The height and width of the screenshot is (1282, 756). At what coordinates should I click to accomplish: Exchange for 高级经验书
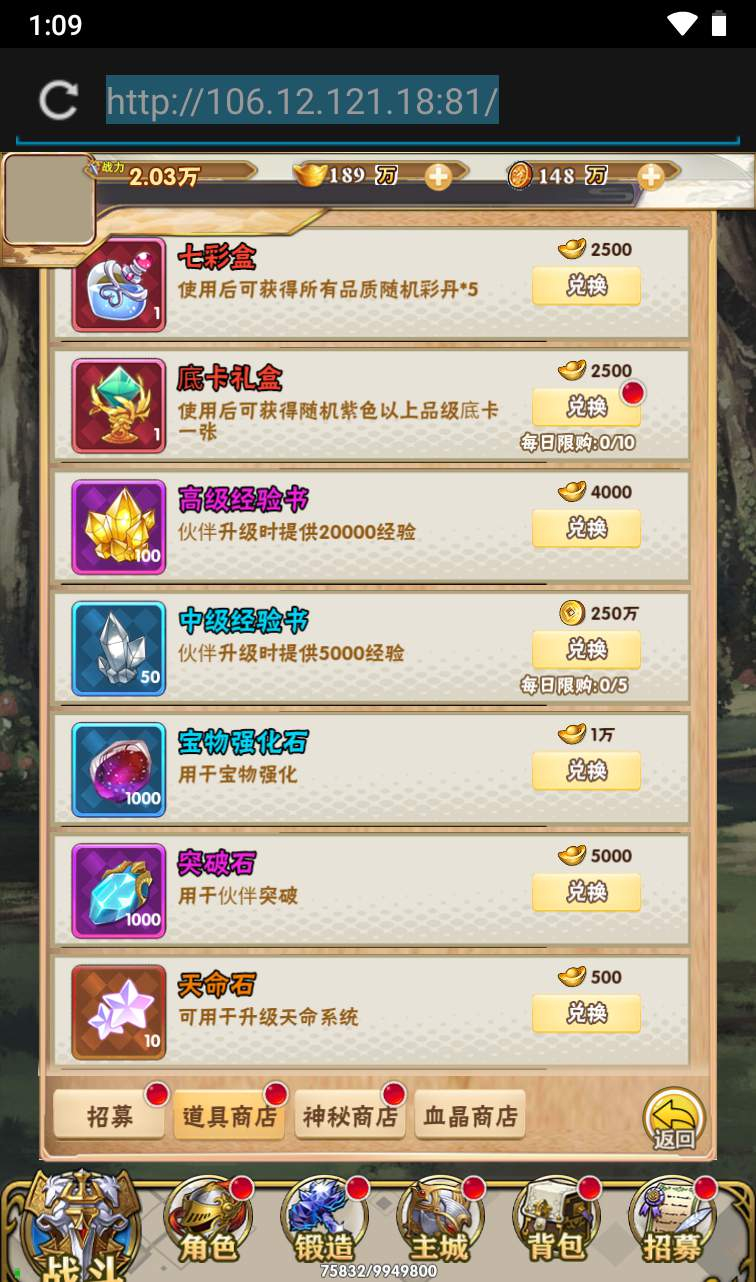(x=586, y=528)
